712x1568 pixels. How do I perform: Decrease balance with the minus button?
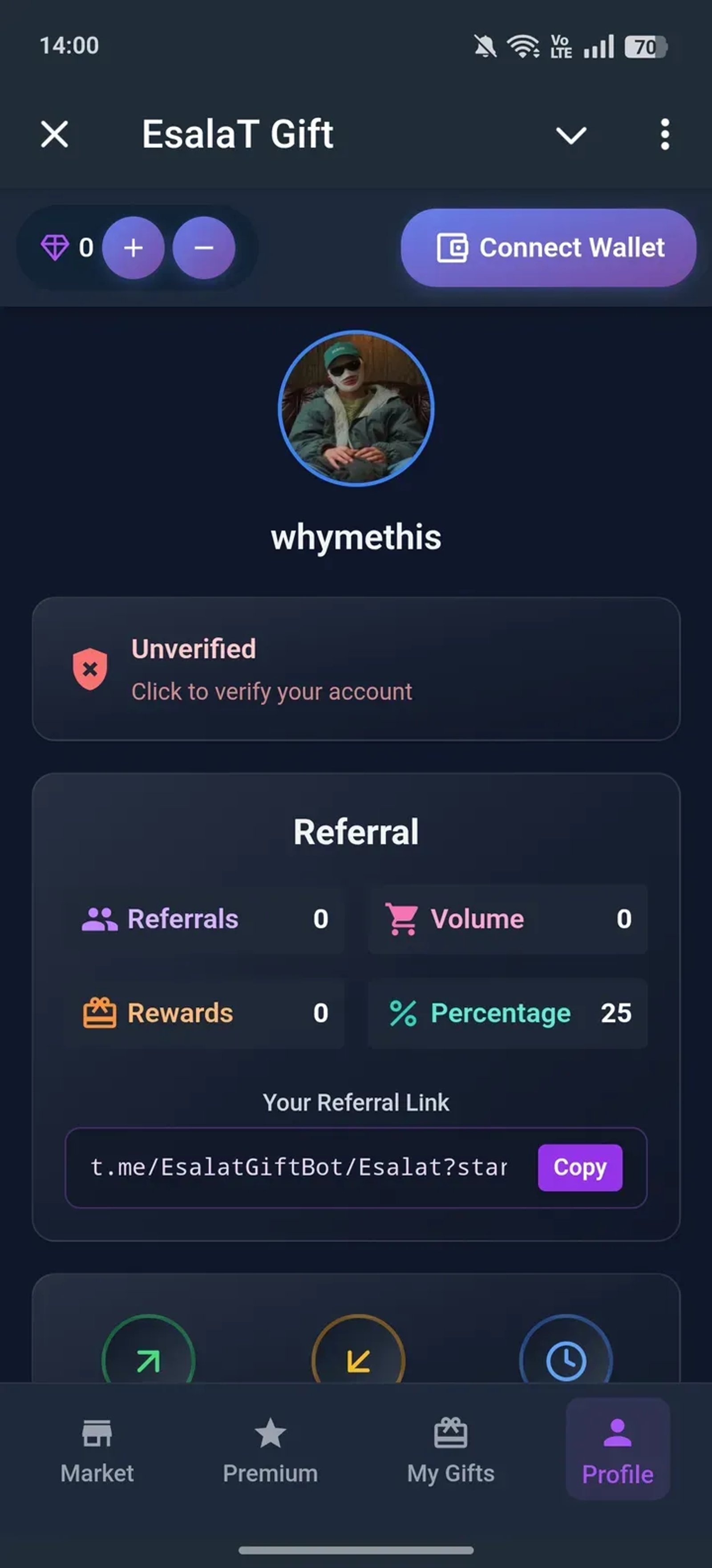pyautogui.click(x=203, y=247)
